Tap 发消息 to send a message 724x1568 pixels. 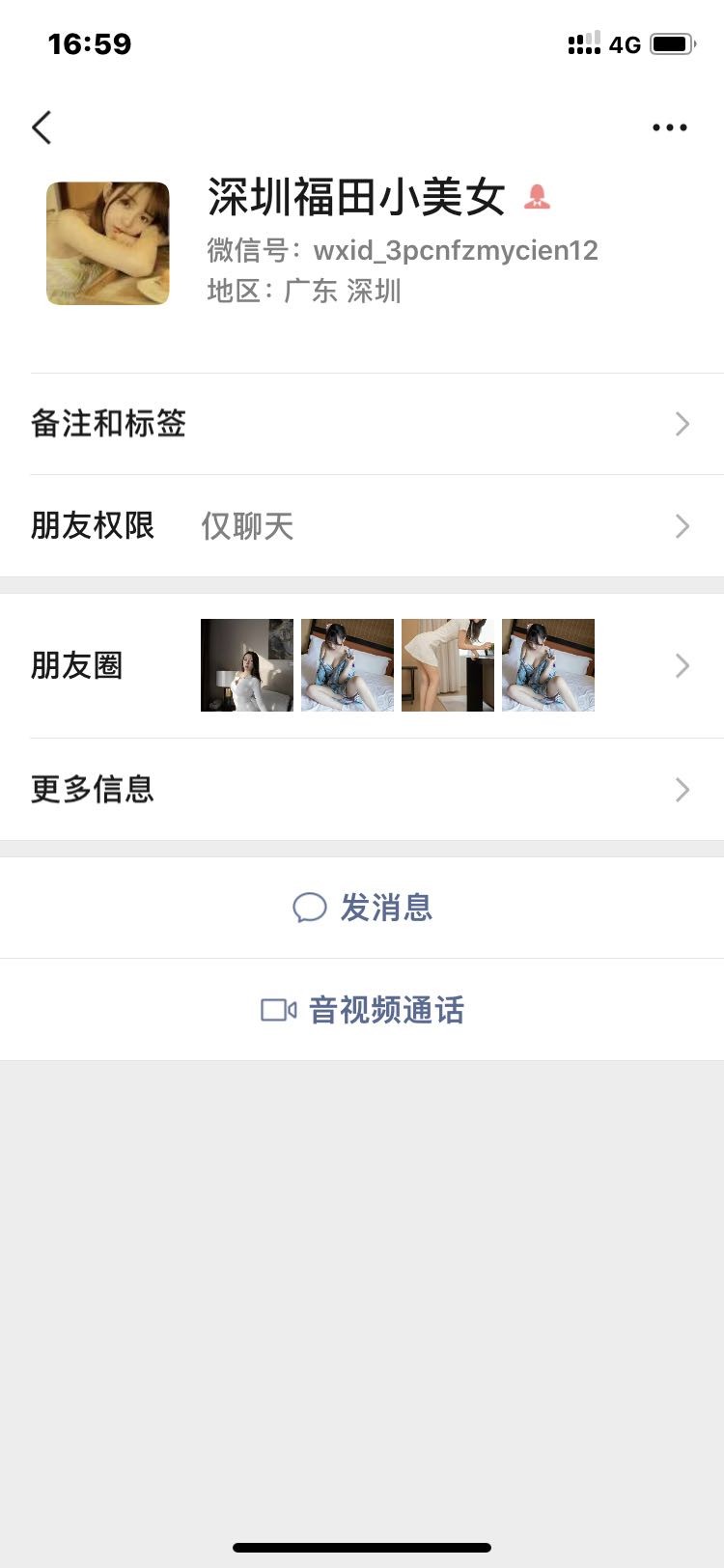(x=362, y=908)
